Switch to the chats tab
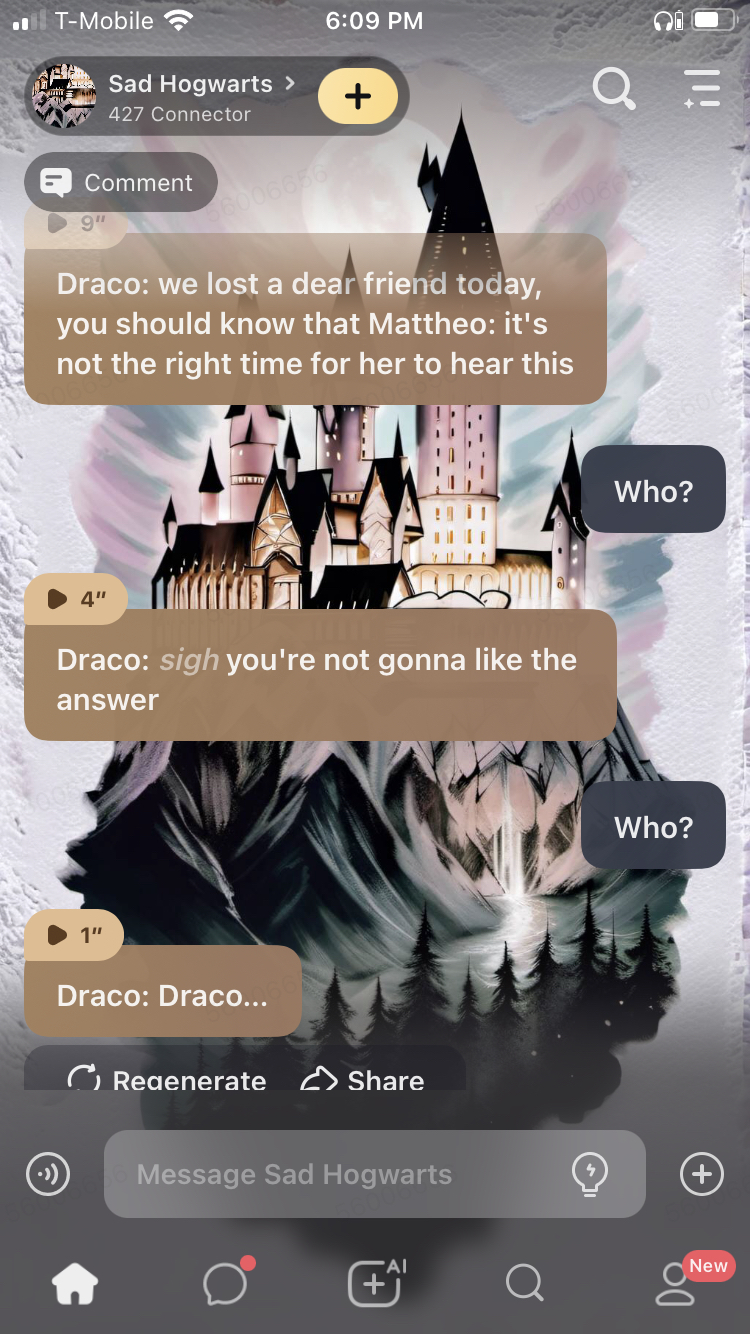 226,1283
